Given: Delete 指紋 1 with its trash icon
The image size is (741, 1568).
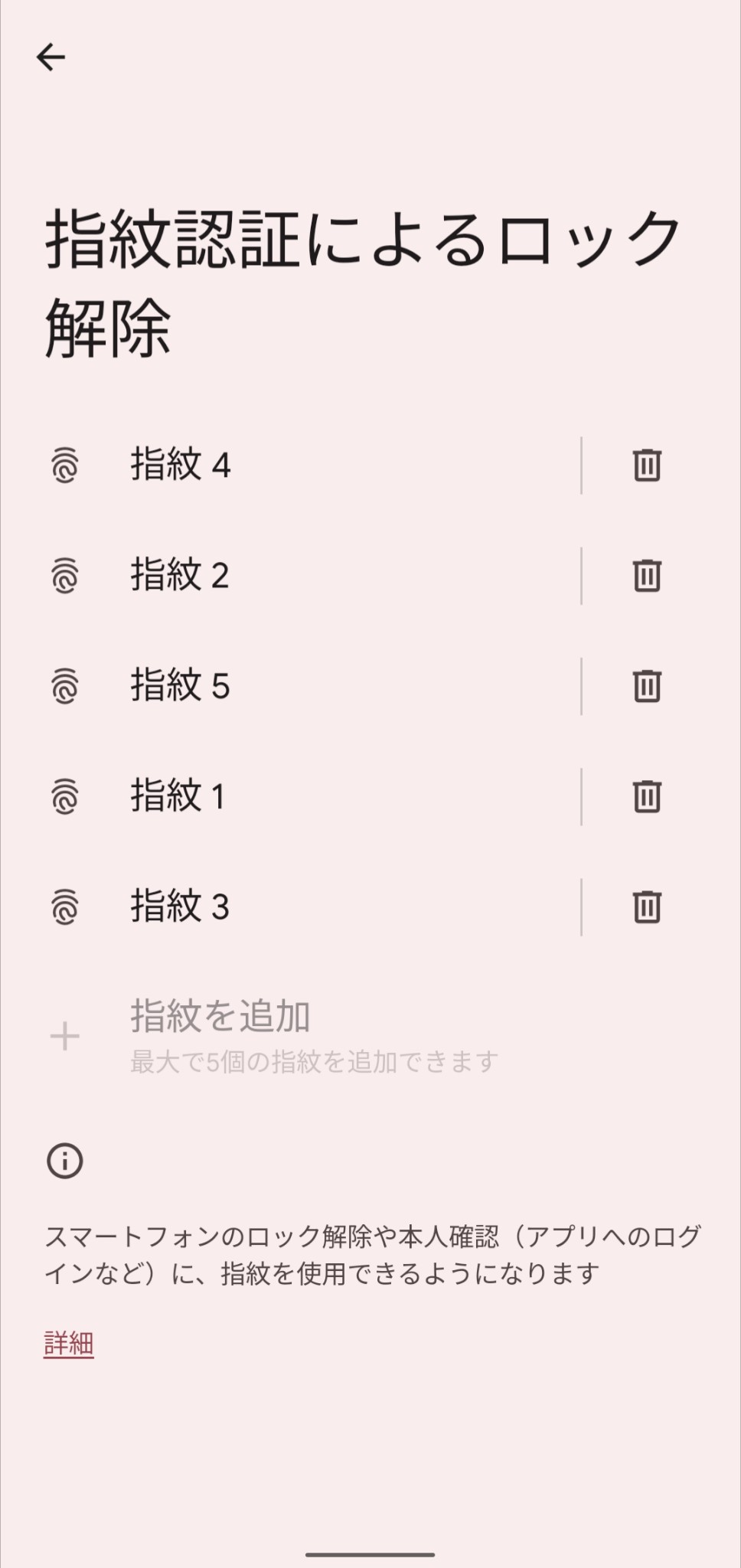Looking at the screenshot, I should coord(647,796).
